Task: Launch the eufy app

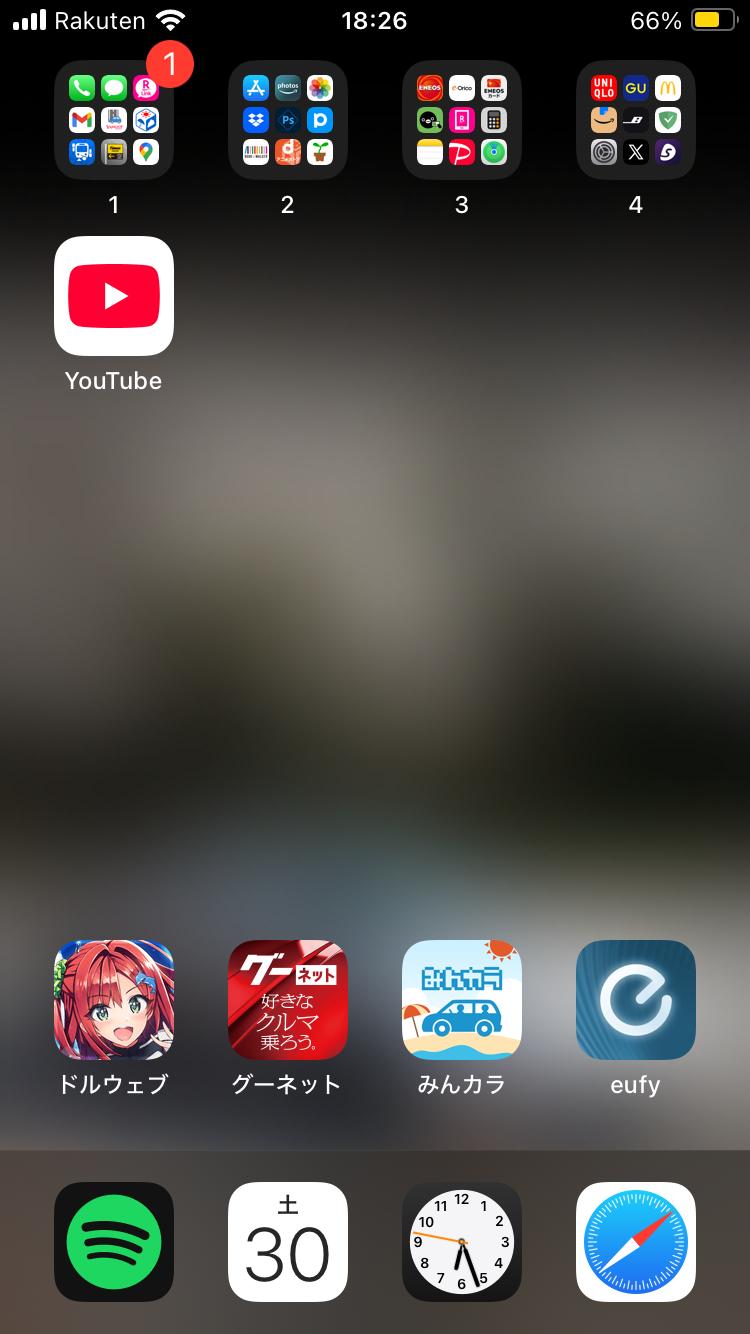Action: pyautogui.click(x=636, y=1000)
